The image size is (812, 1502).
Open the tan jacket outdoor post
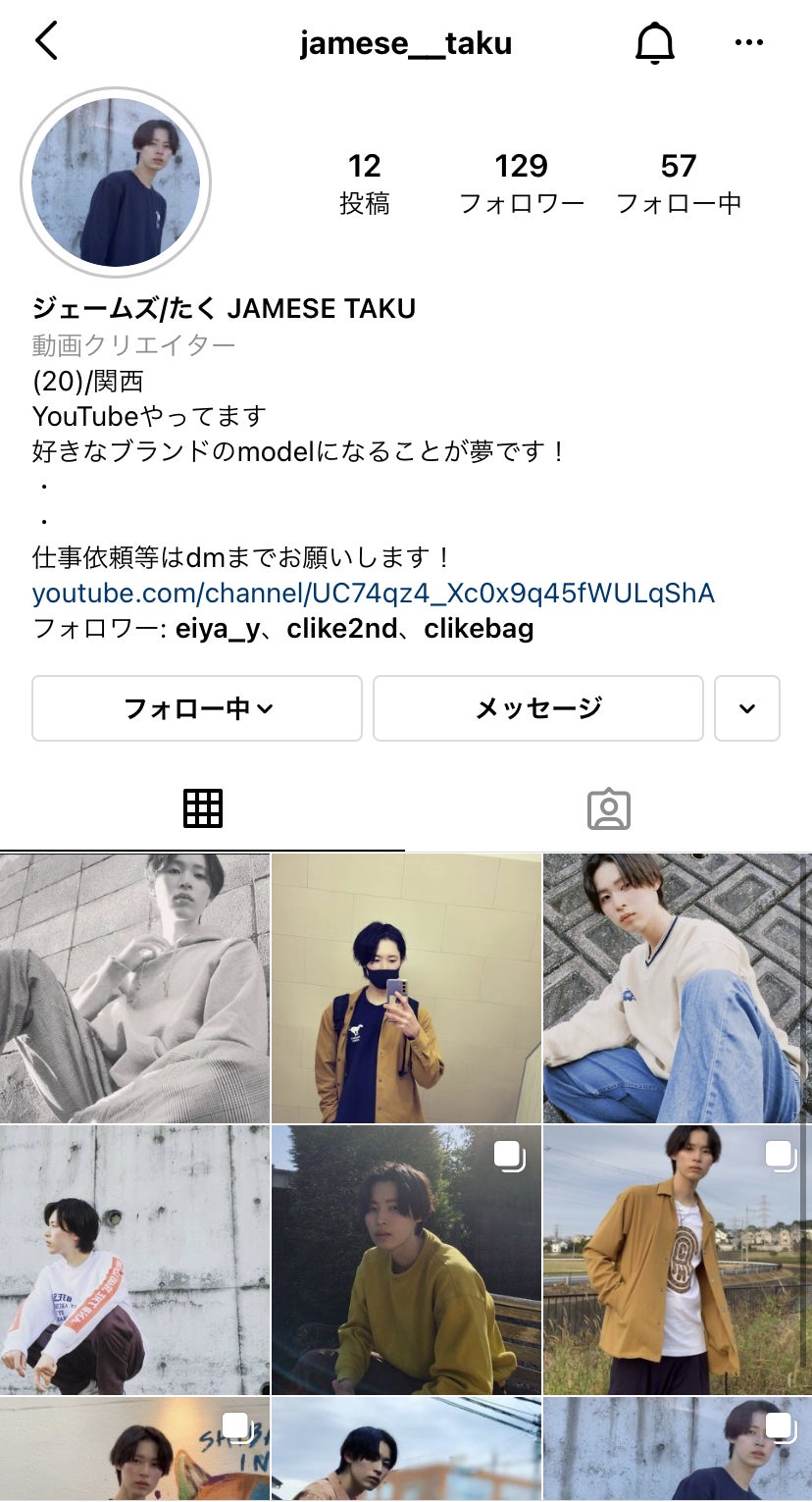(678, 1260)
